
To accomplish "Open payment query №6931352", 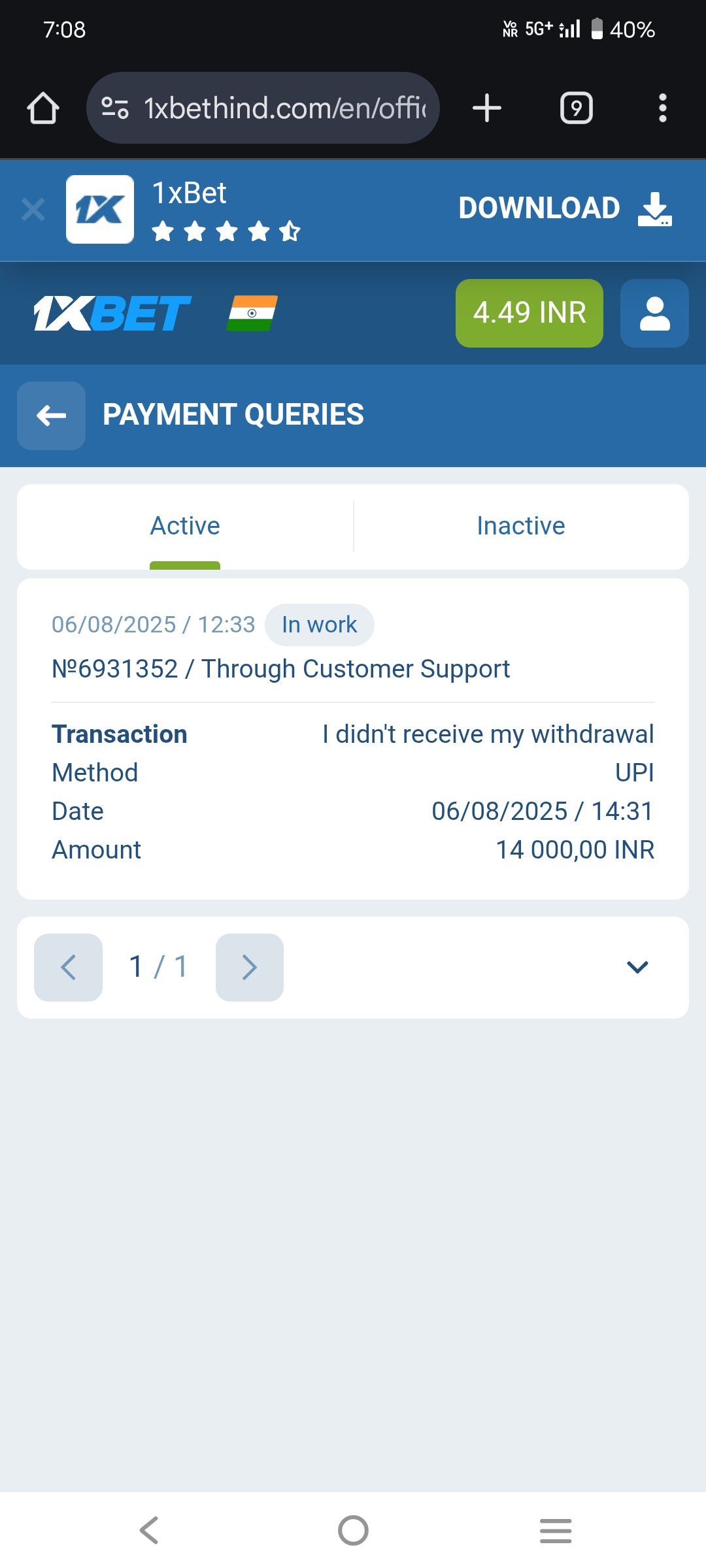I will click(280, 669).
